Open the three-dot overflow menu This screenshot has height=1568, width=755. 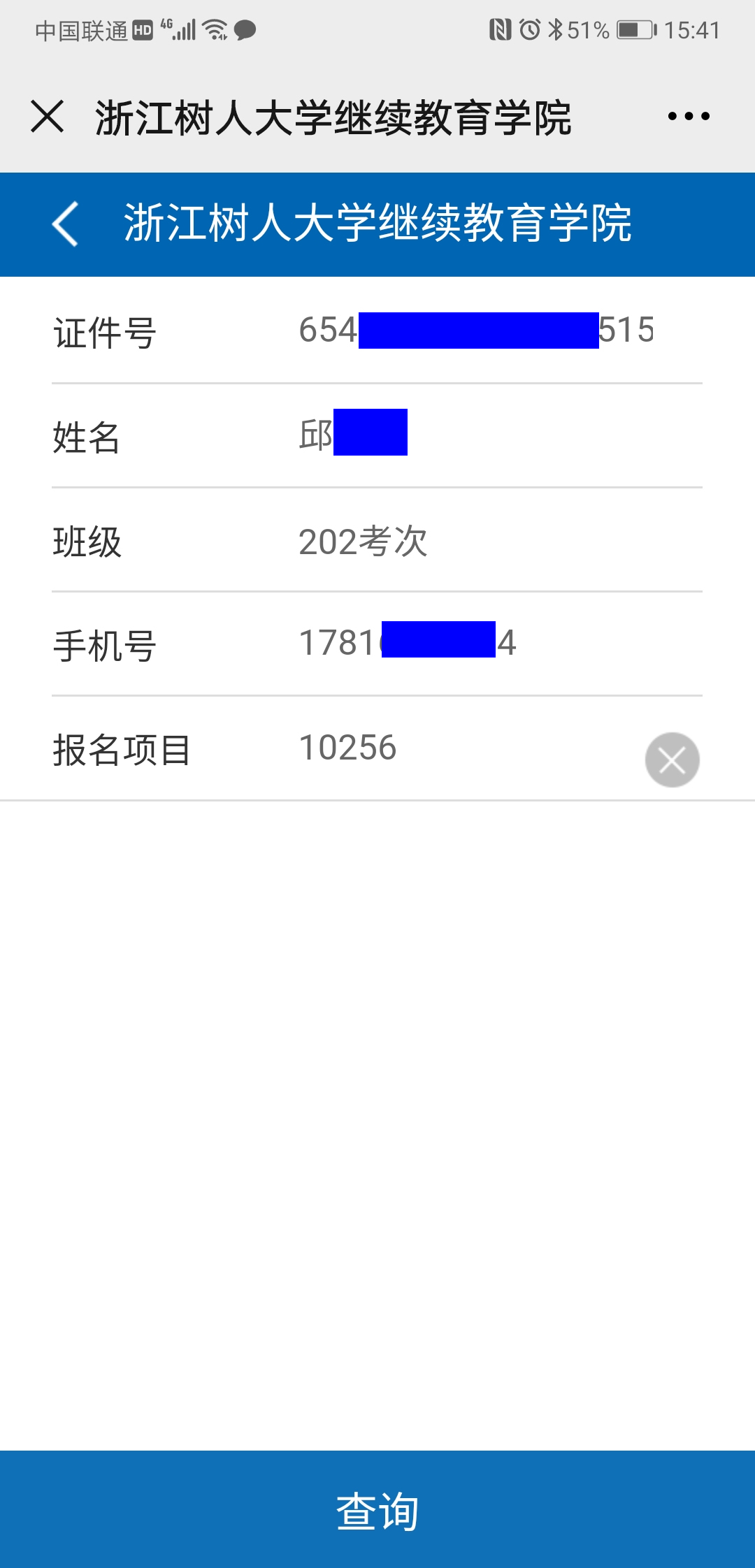(689, 116)
